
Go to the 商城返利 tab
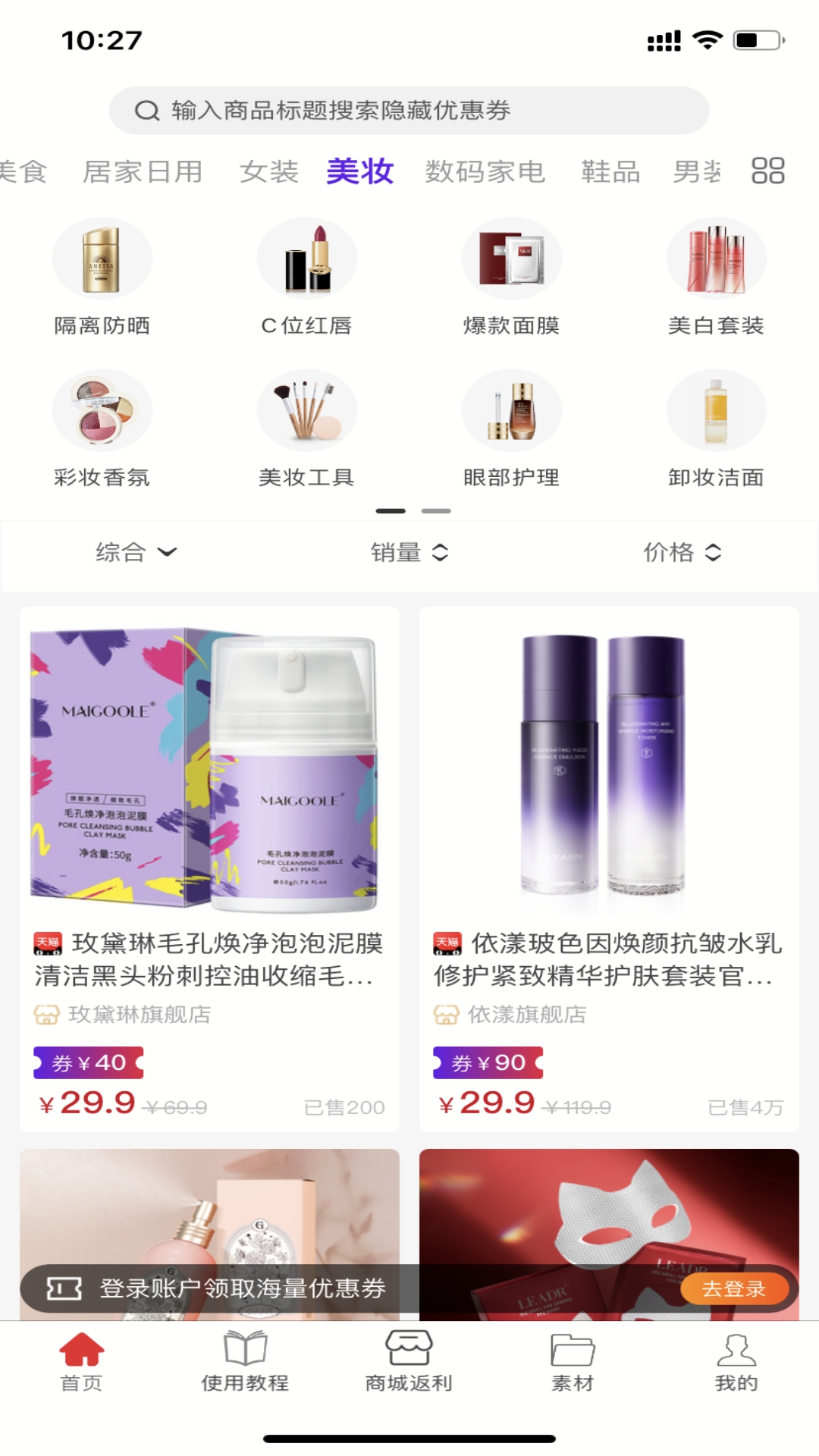(409, 1362)
